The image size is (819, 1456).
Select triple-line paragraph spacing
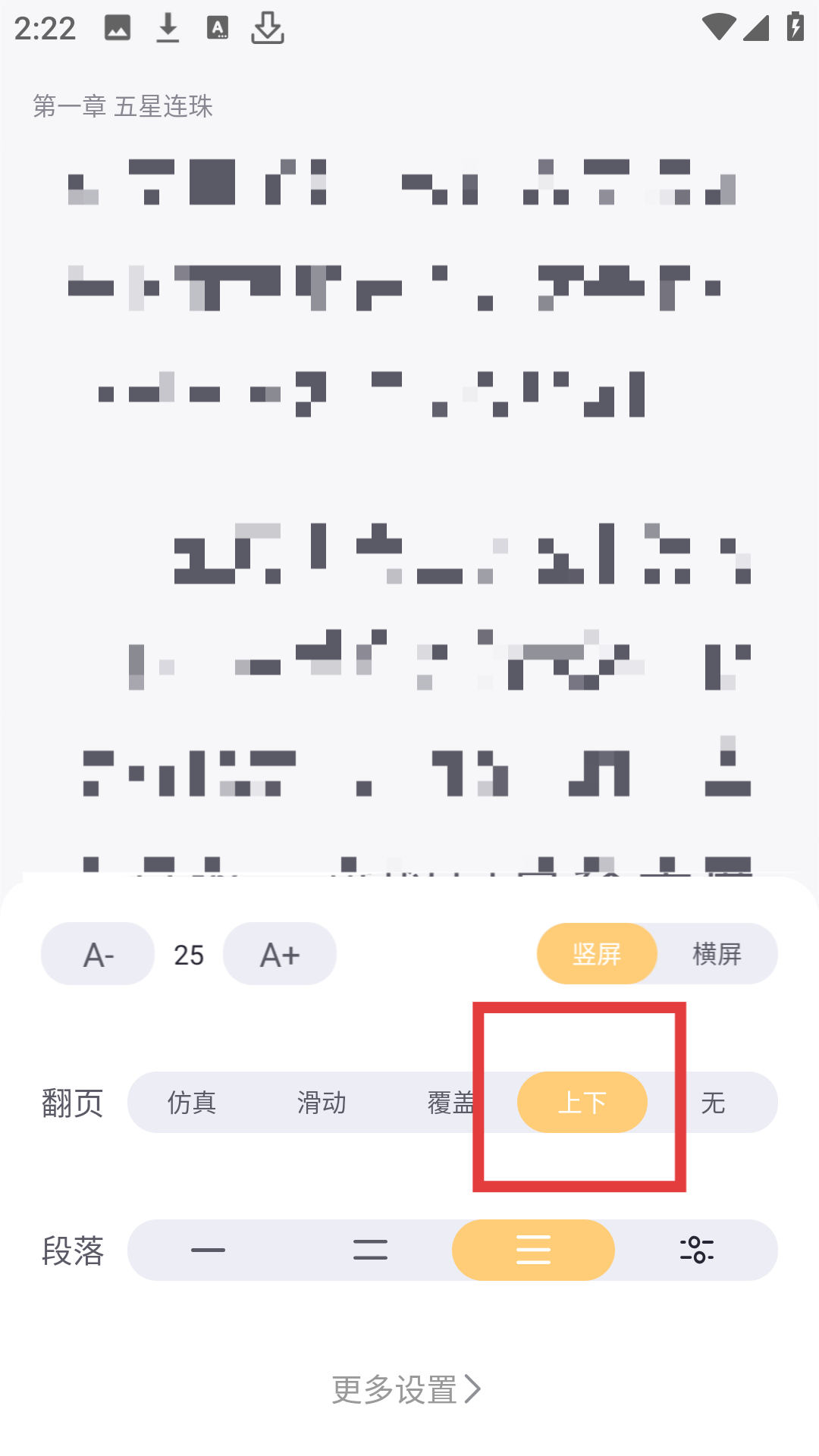[533, 1250]
